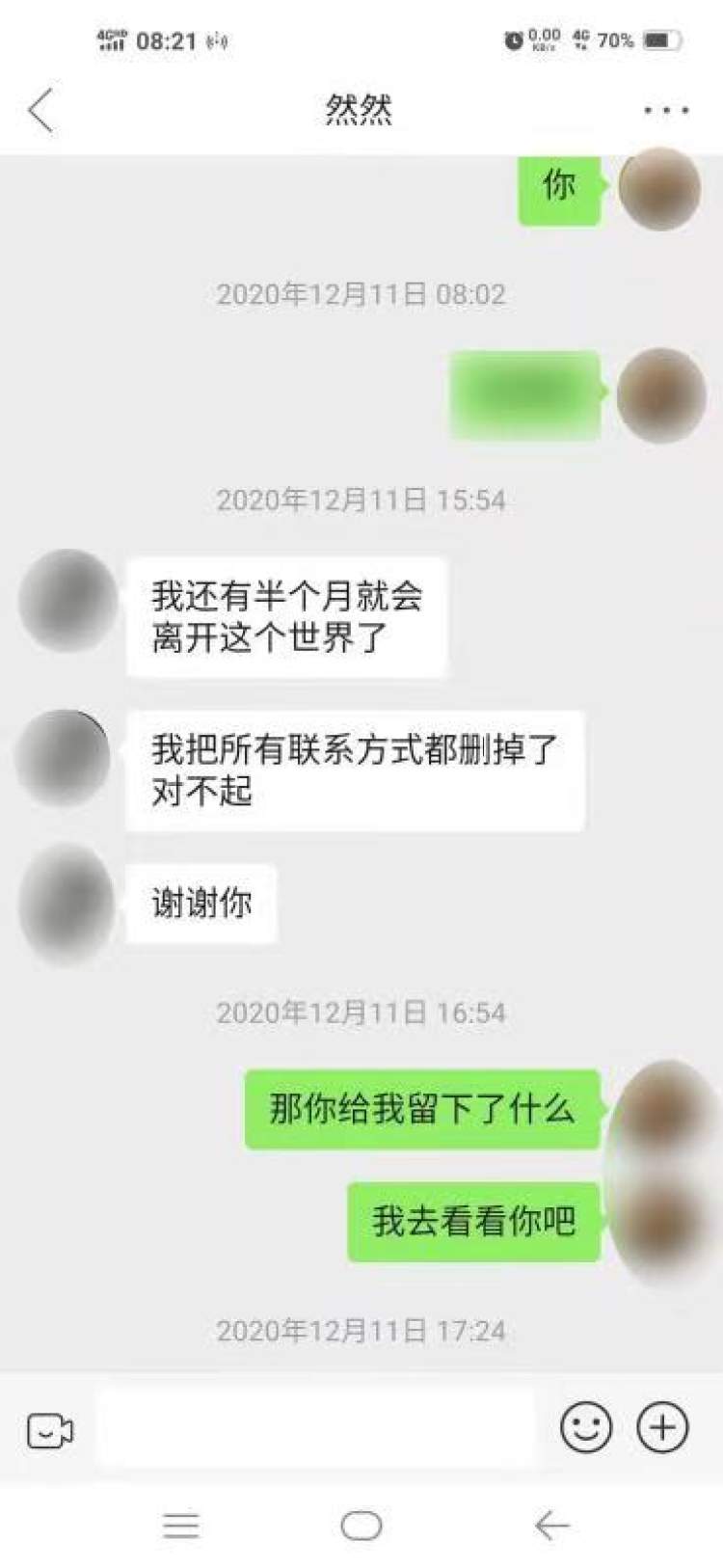Viewport: 723px width, 1568px height.
Task: Open the three-dot chat options menu
Action: pos(666,110)
